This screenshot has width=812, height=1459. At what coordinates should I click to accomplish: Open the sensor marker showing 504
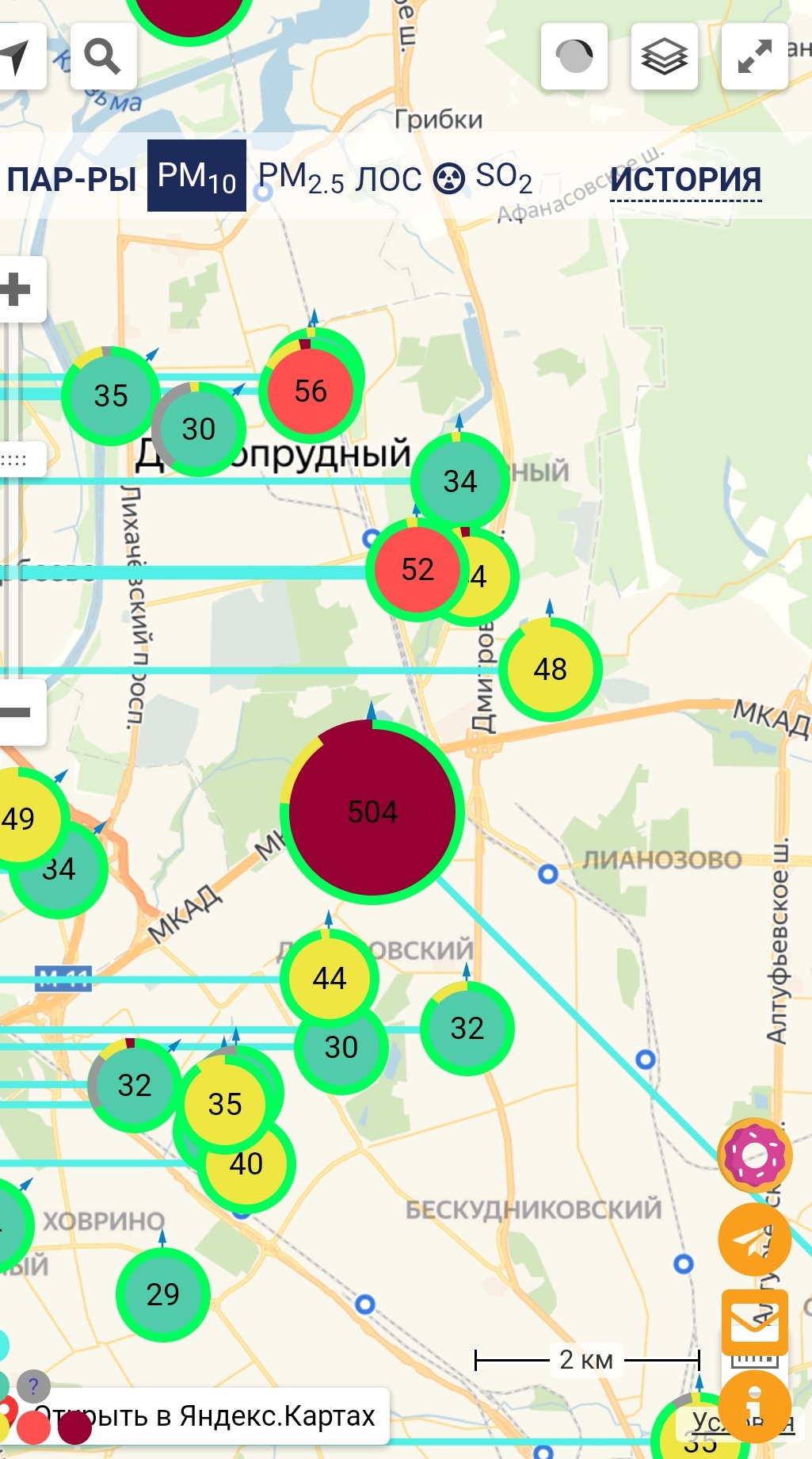[x=372, y=812]
